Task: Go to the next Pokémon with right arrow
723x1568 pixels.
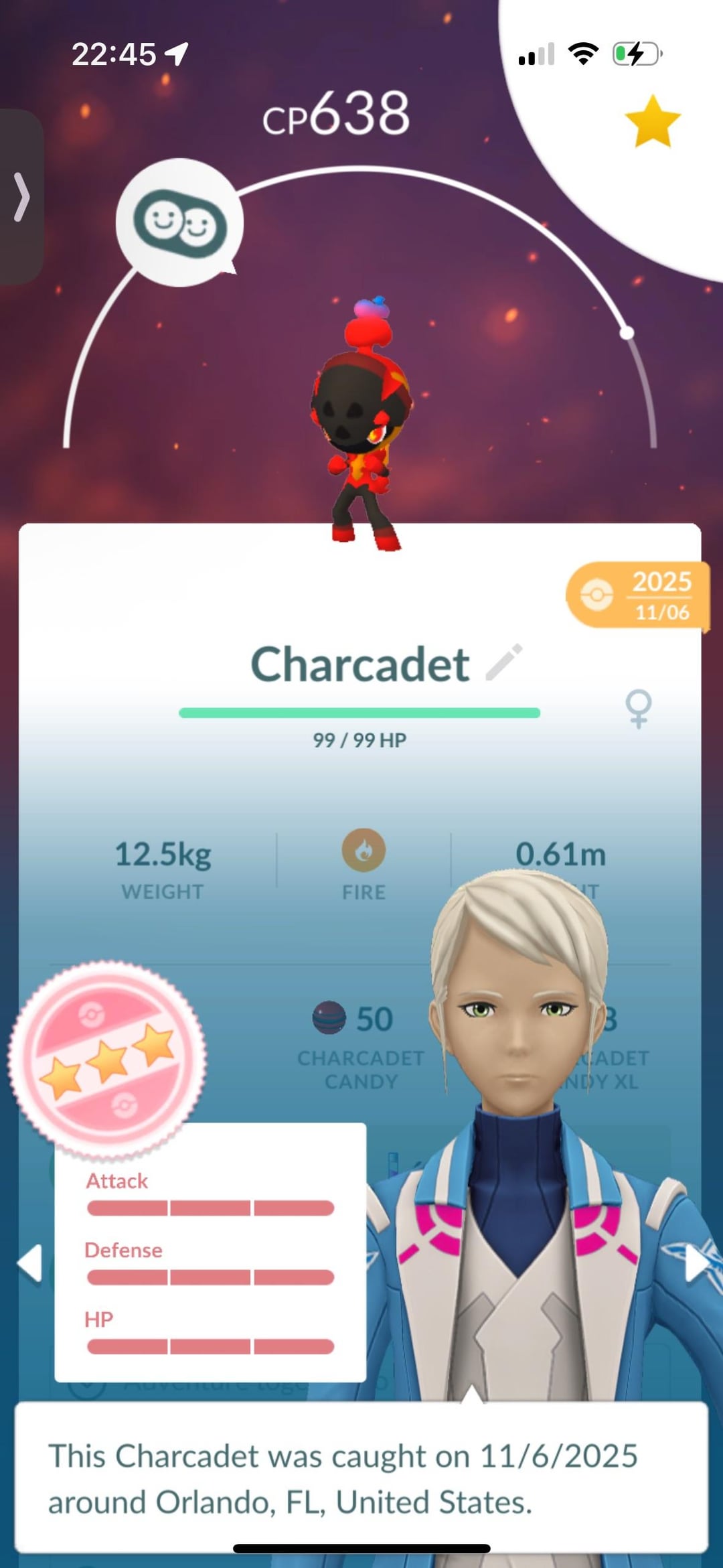Action: [698, 1263]
